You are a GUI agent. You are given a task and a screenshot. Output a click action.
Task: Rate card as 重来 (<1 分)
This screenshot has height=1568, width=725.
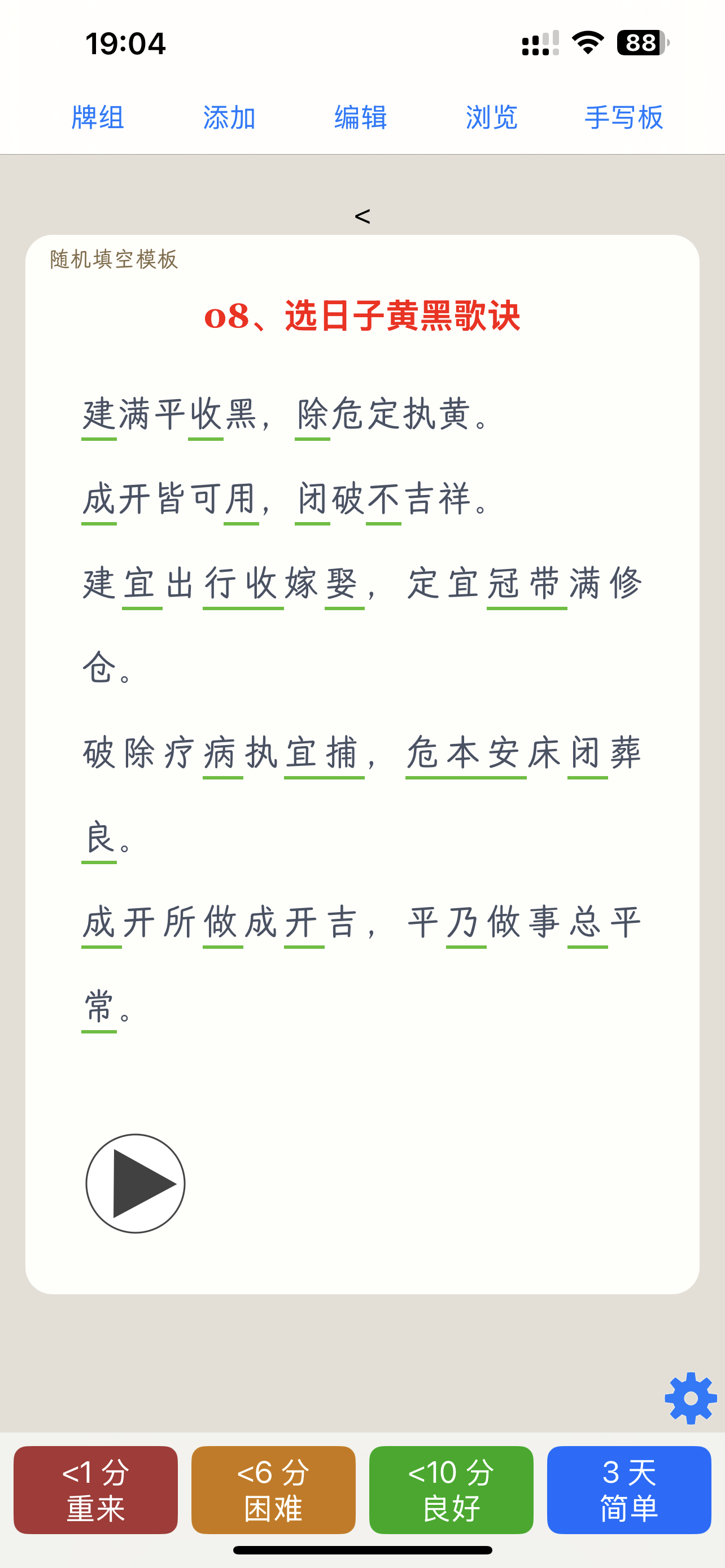point(95,1490)
